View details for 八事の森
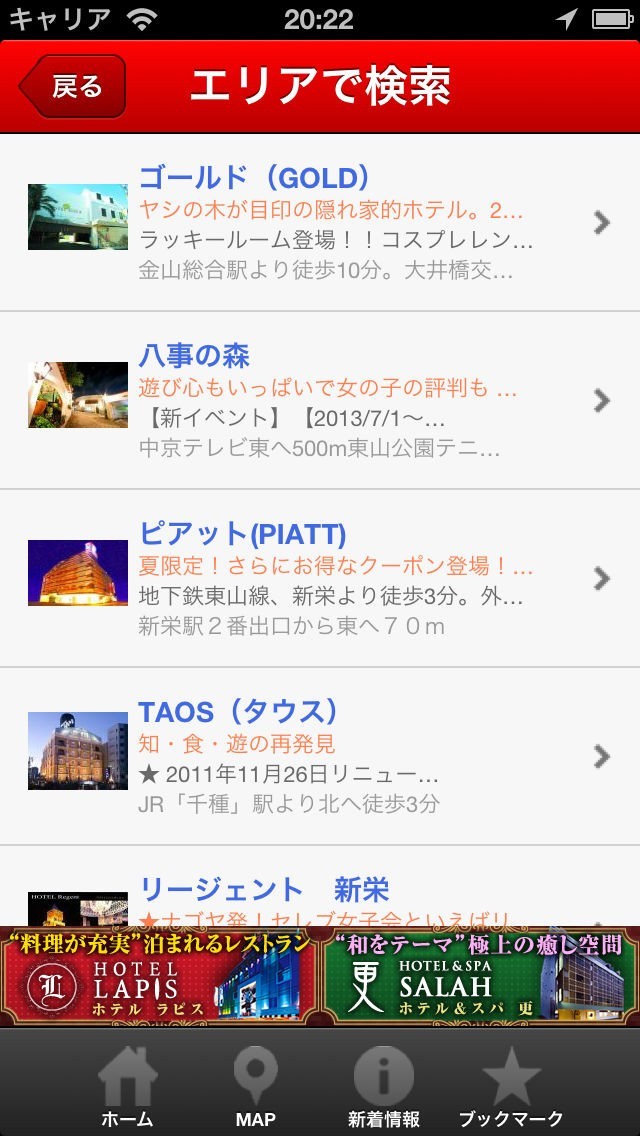This screenshot has height=1136, width=640. (x=320, y=400)
